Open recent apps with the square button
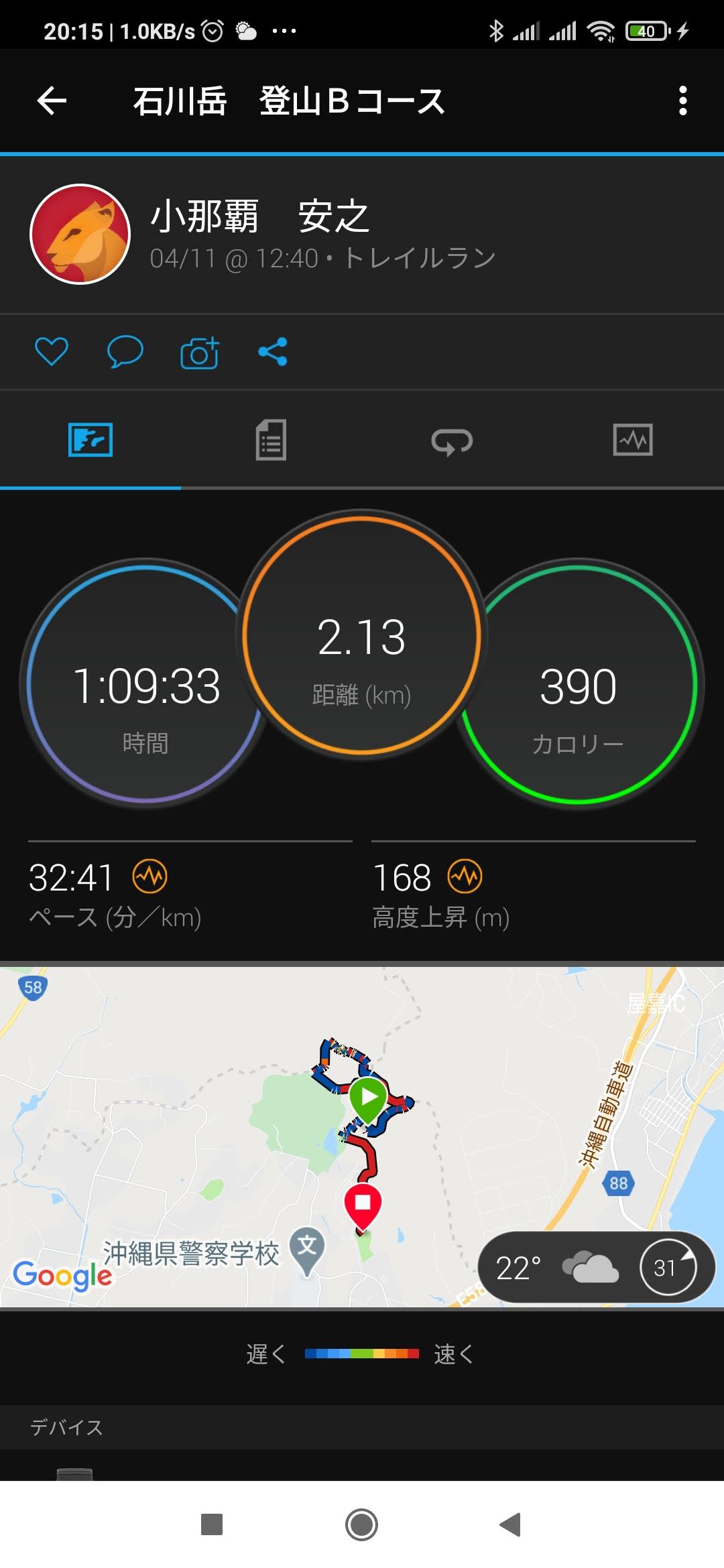 212,1524
